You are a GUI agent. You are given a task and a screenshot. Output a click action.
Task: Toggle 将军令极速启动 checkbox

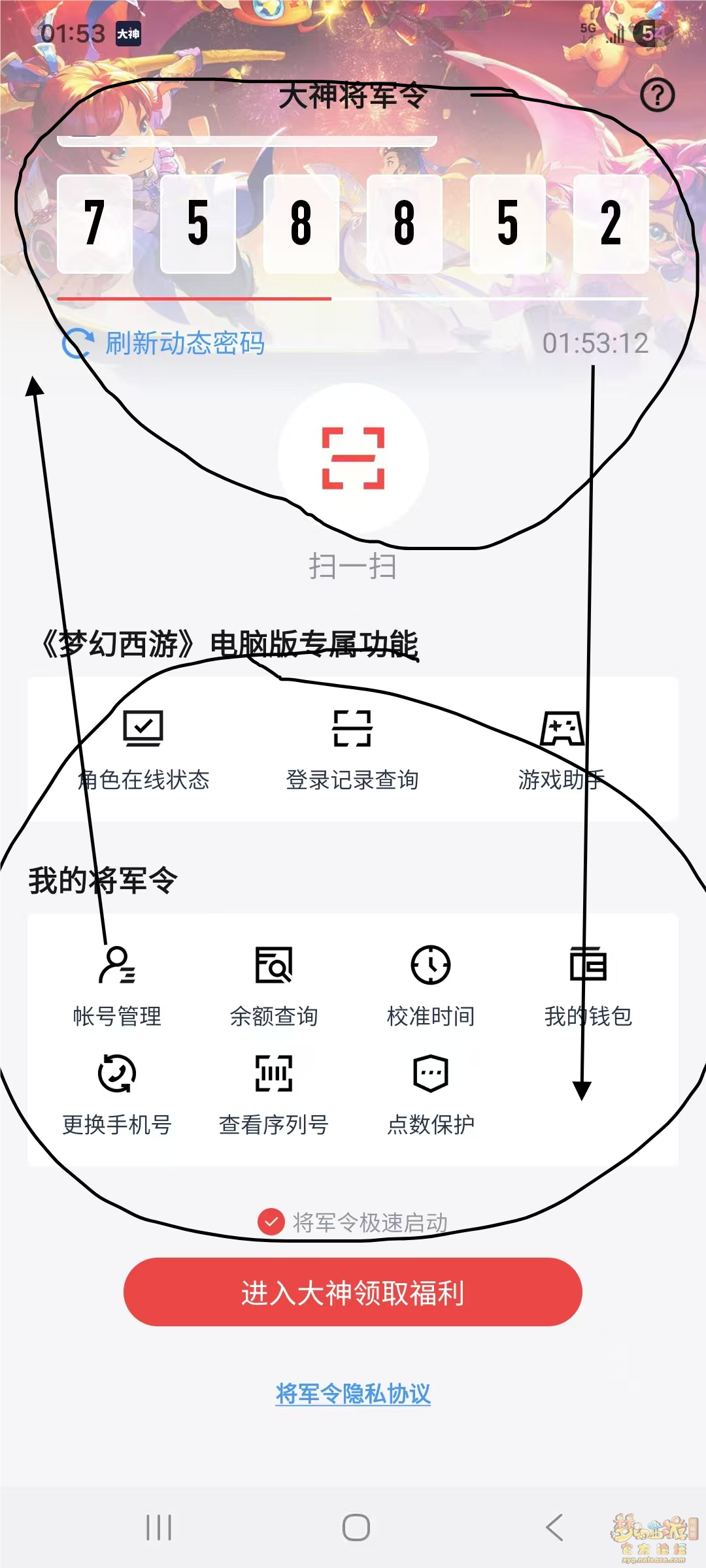click(271, 1222)
